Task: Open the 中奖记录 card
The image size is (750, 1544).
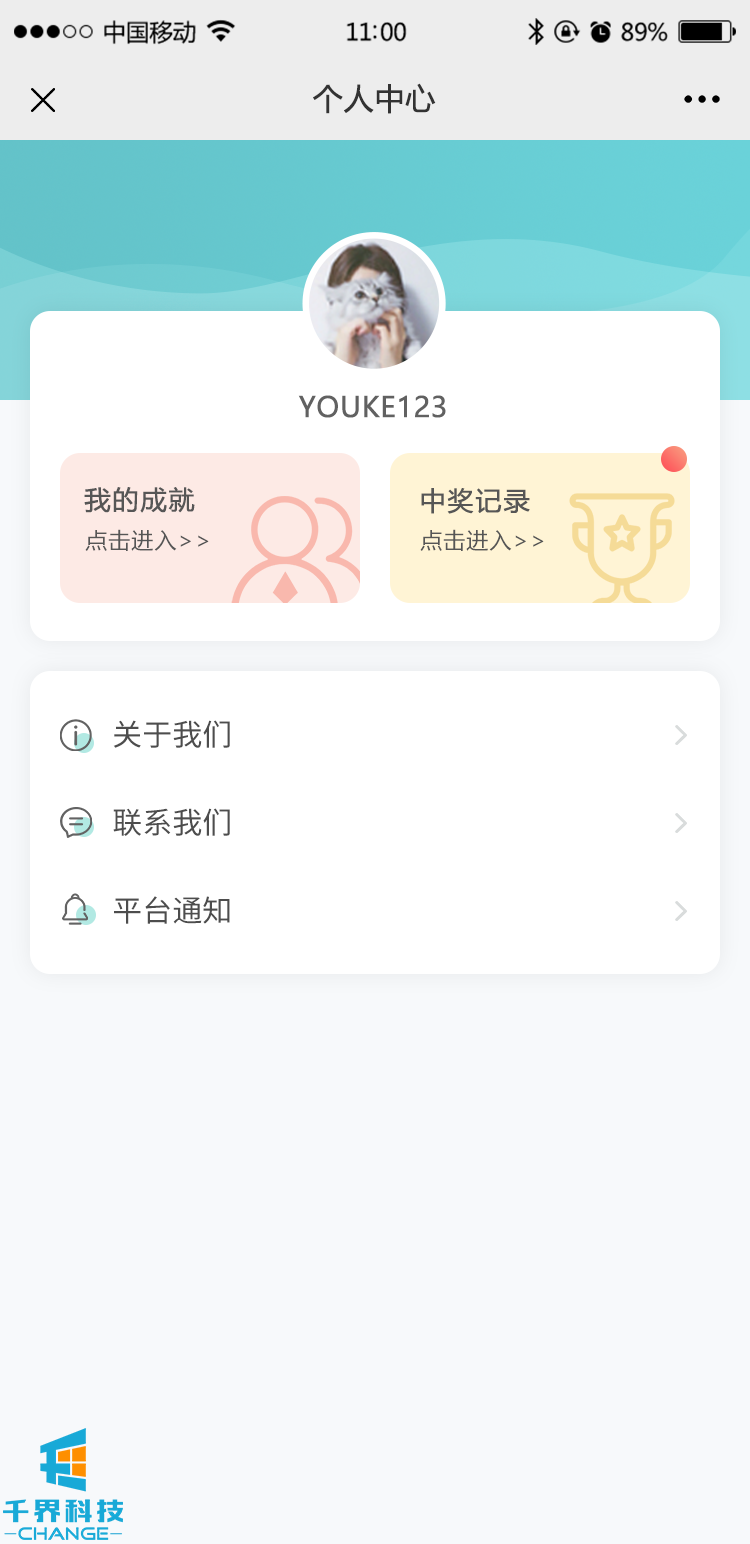Action: pos(540,528)
